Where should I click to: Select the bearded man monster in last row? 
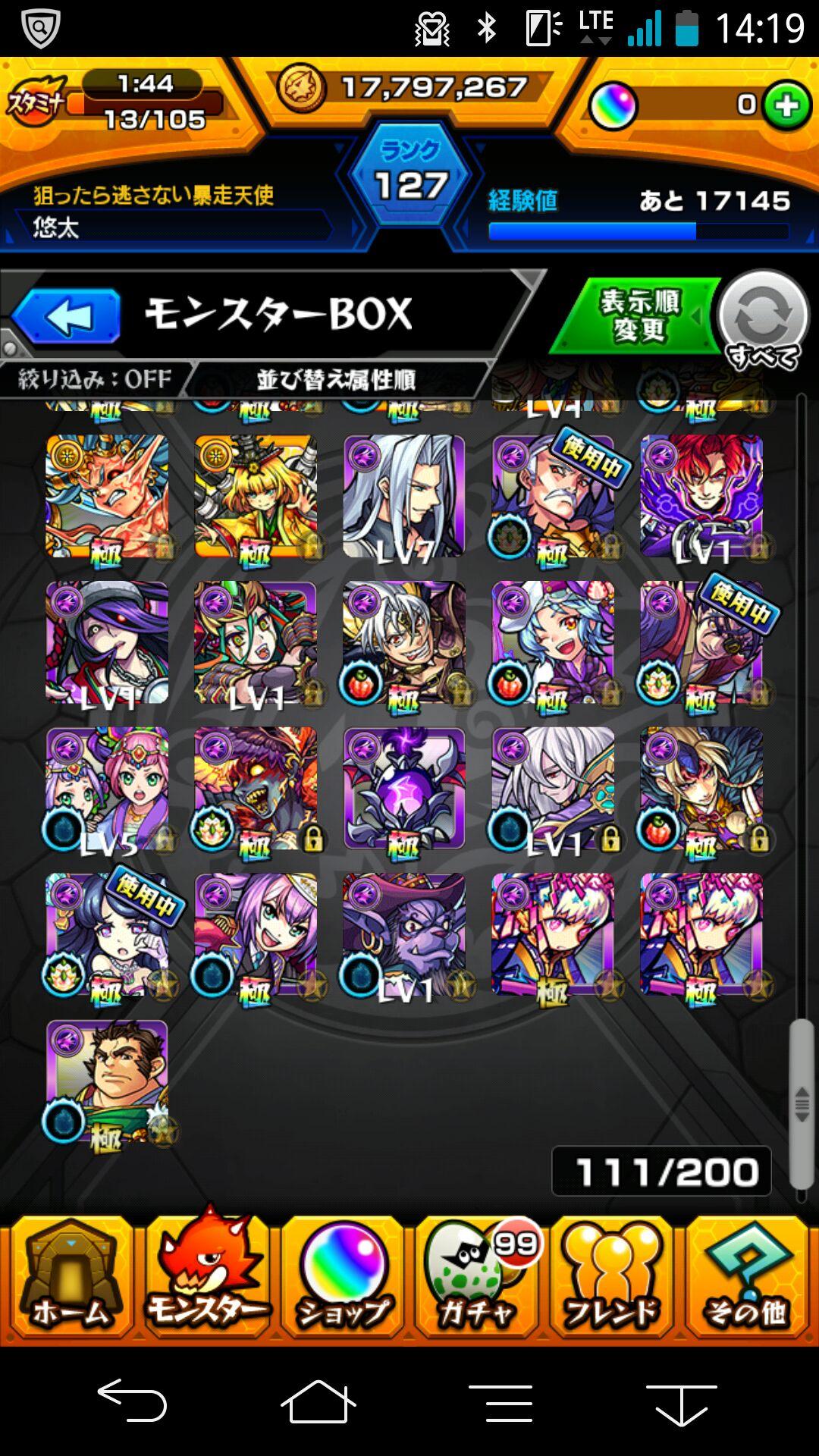[x=107, y=1081]
